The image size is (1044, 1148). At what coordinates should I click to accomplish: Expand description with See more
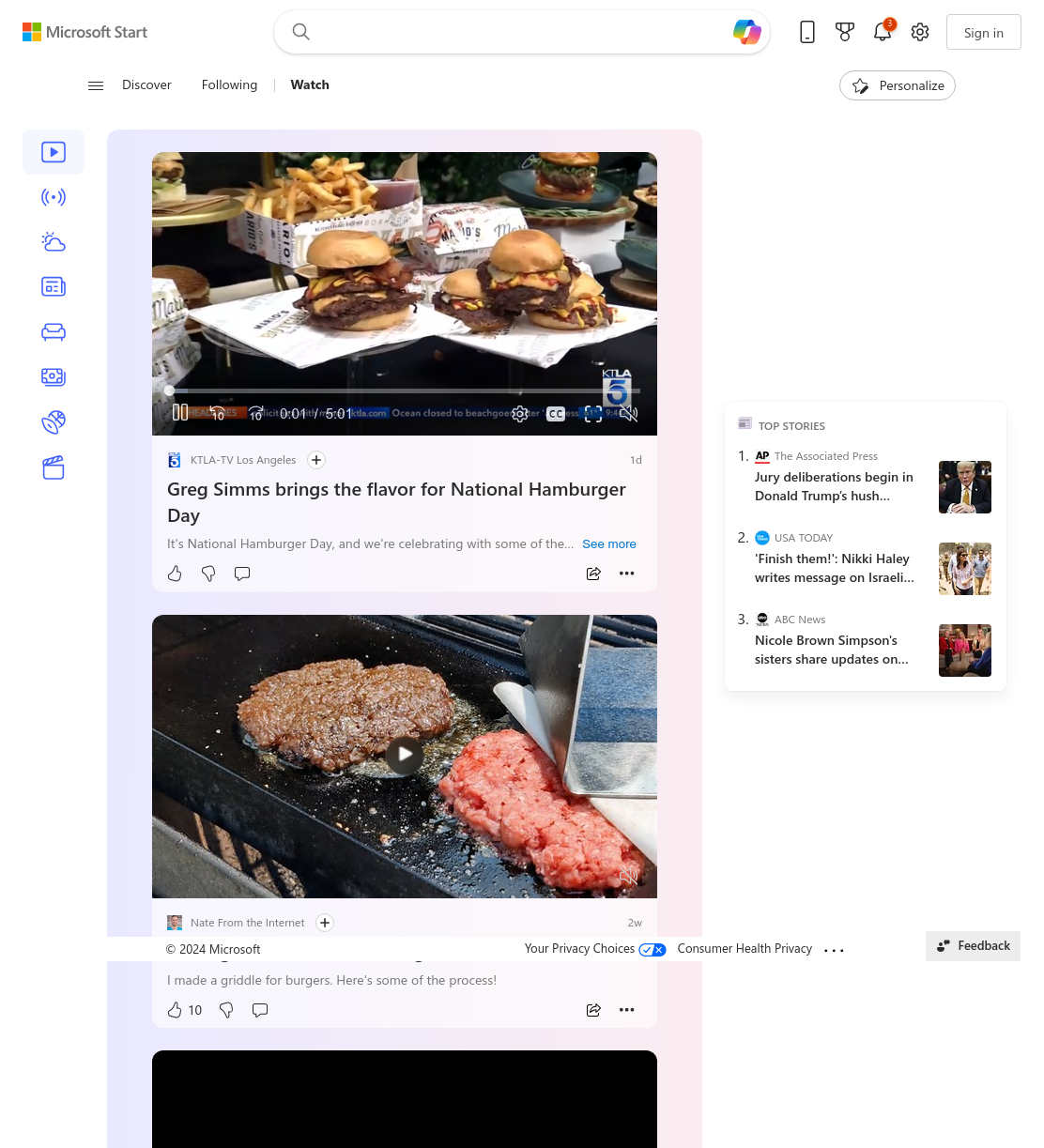[x=609, y=543]
